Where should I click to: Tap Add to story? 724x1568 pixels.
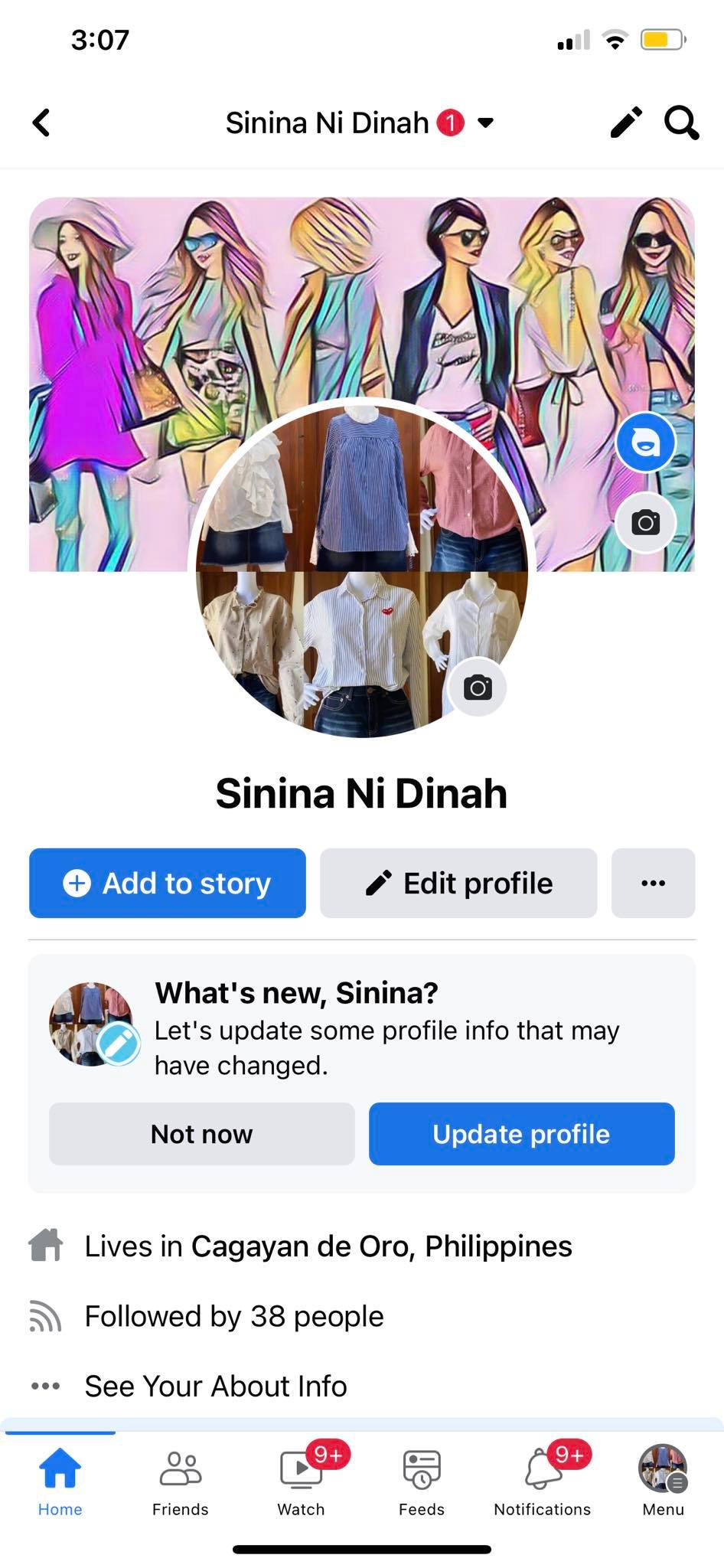point(168,883)
